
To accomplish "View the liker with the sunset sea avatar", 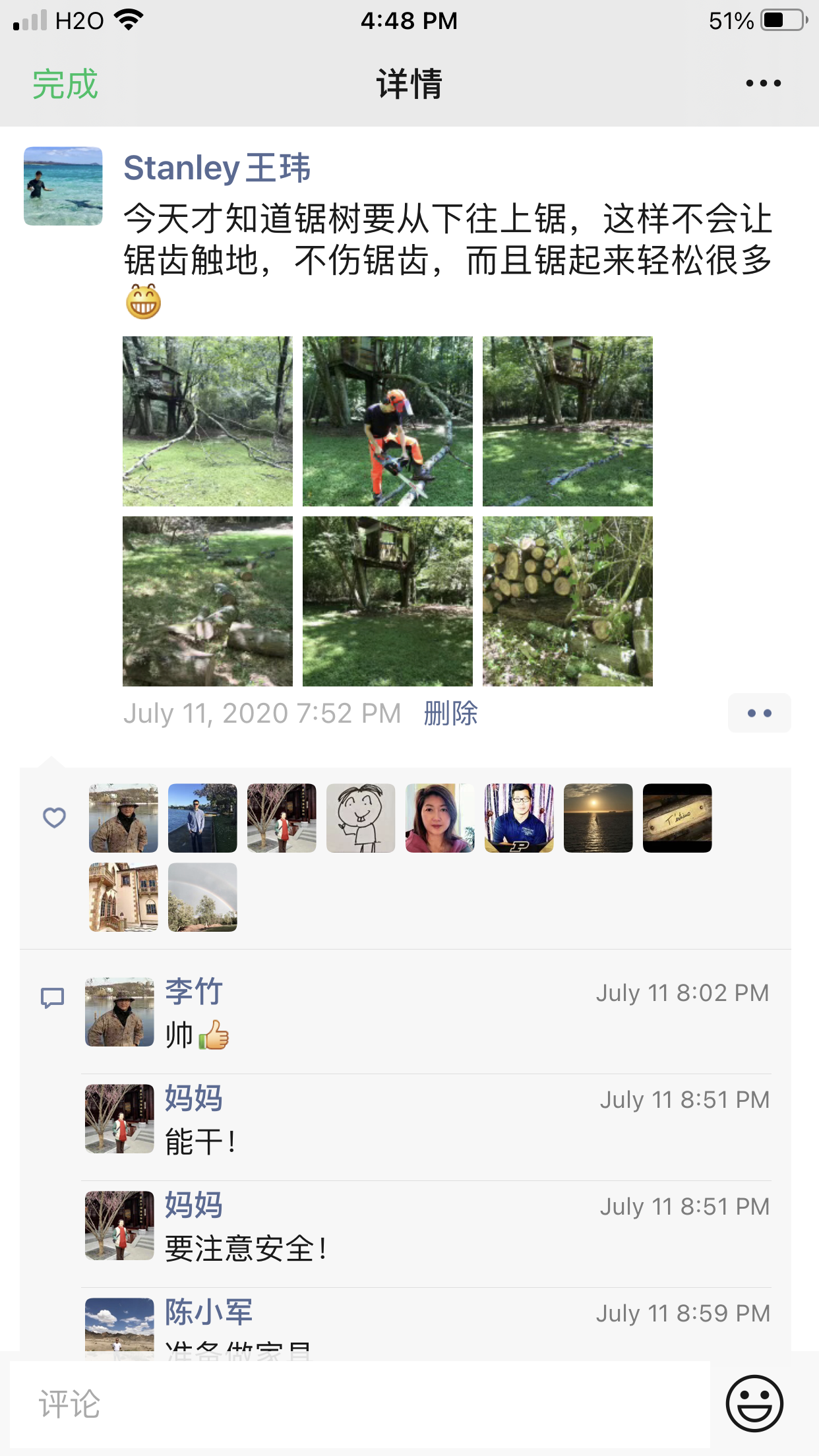I will click(598, 818).
